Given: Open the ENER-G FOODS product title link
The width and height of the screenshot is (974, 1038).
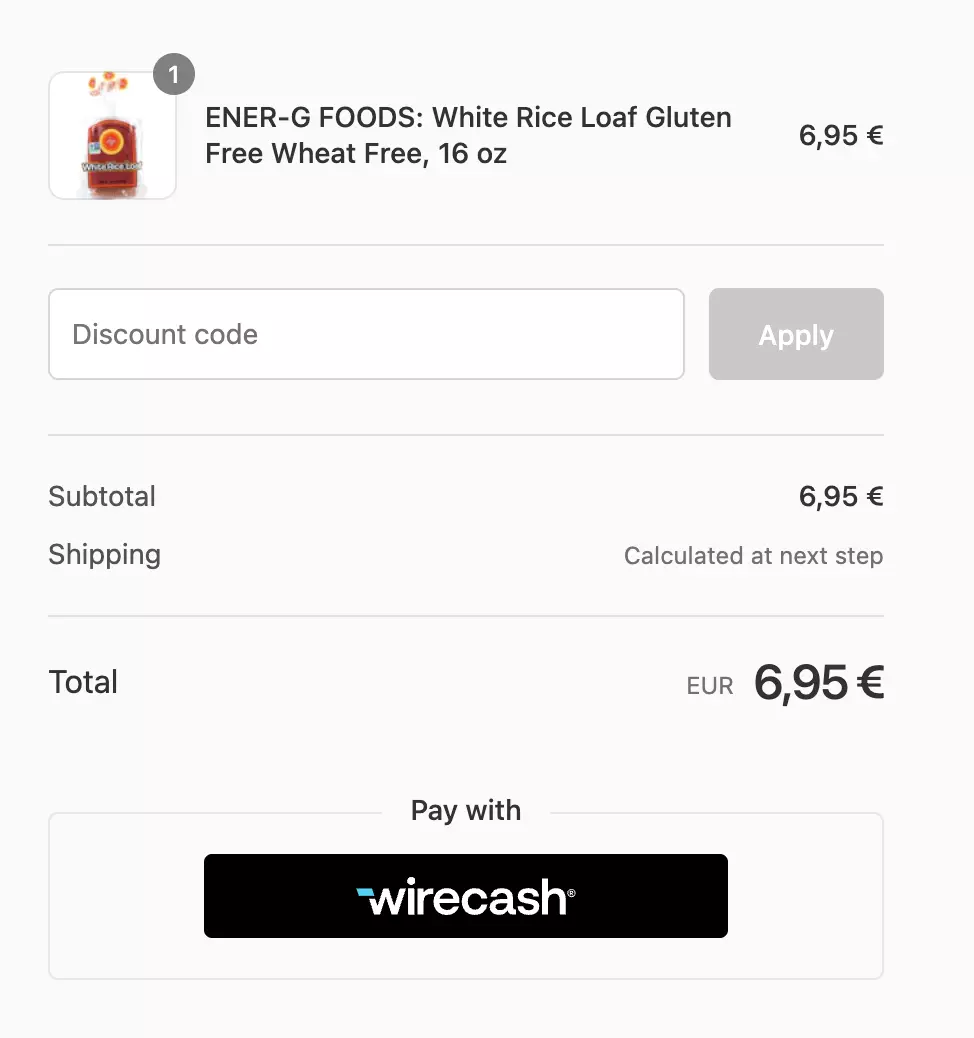Looking at the screenshot, I should click(x=467, y=135).
